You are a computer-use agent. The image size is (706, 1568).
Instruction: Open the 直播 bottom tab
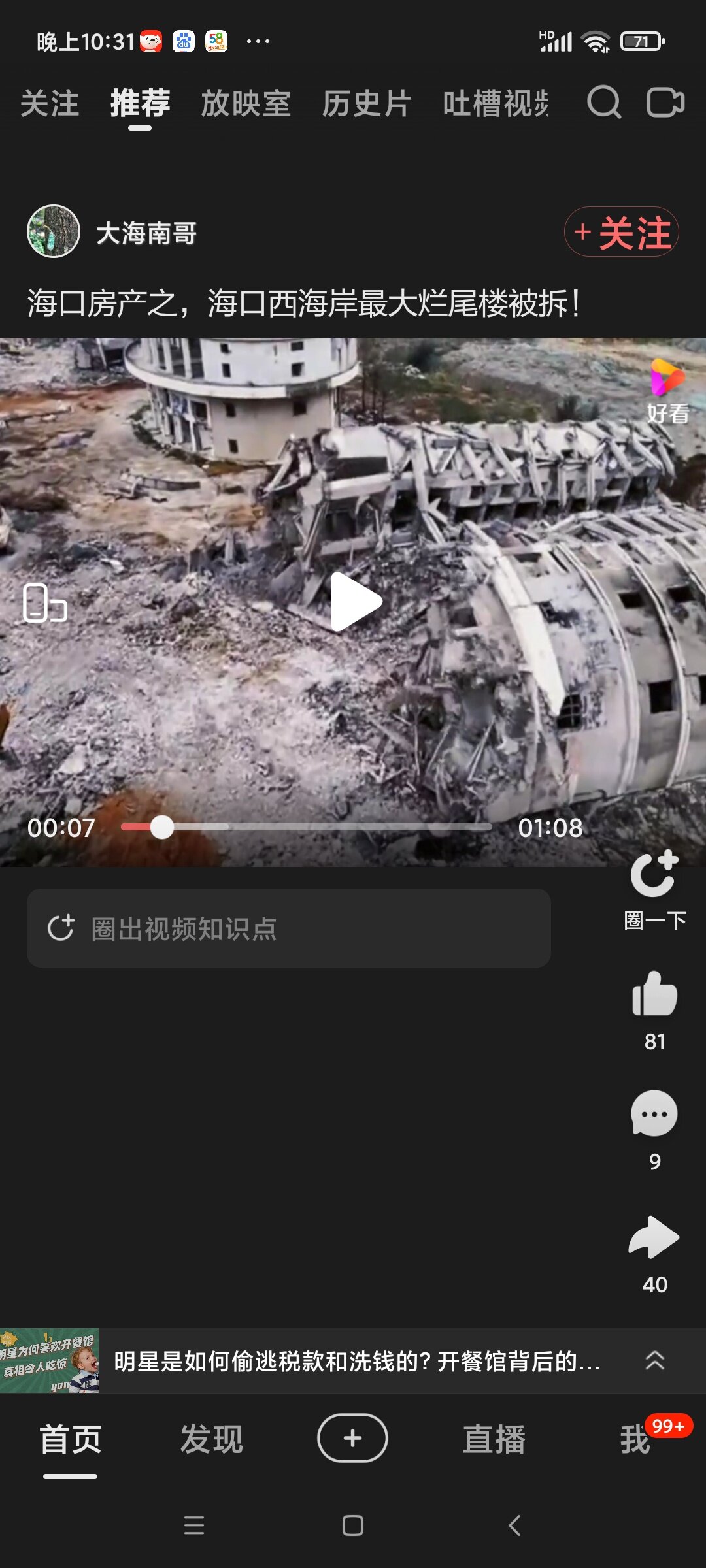[x=494, y=1439]
